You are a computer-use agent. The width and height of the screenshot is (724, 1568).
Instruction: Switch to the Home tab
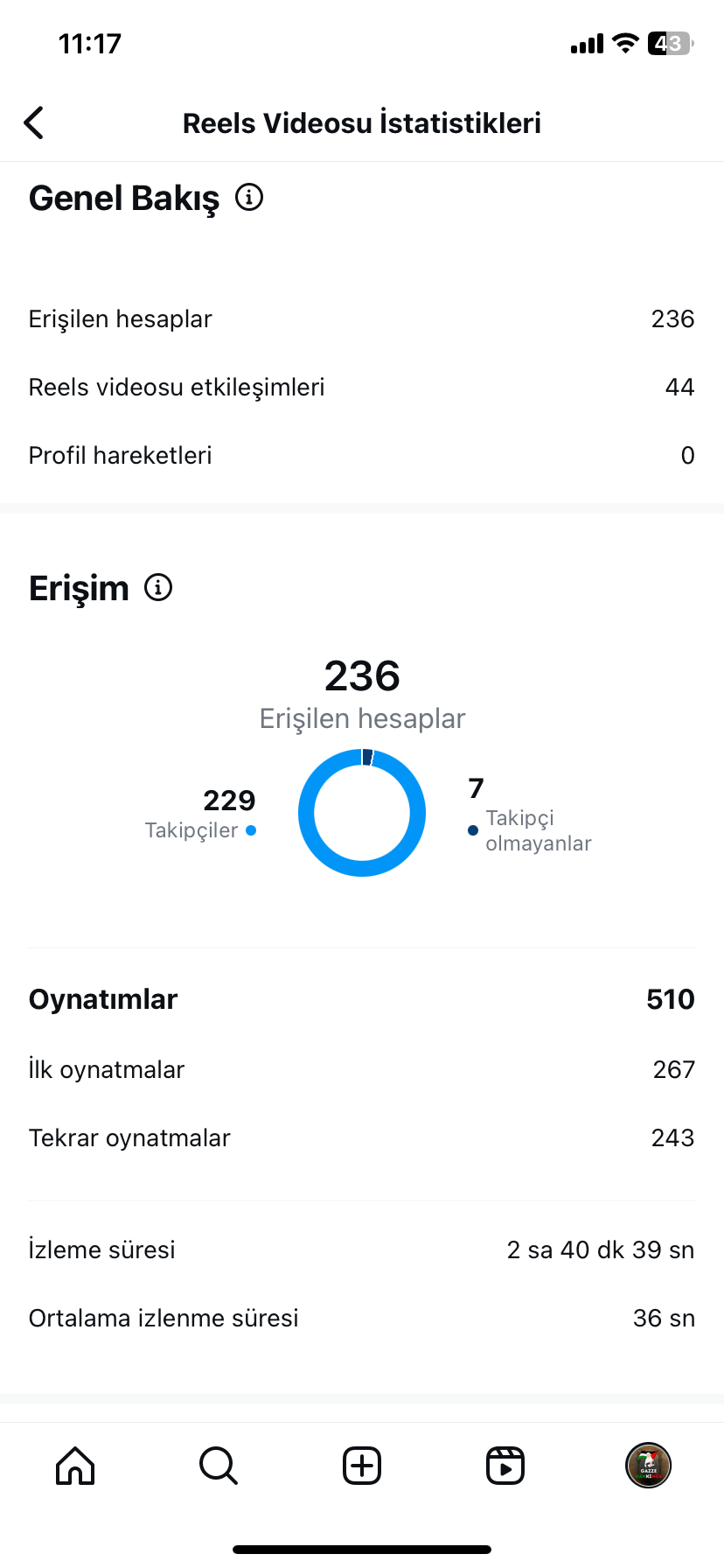(75, 1466)
